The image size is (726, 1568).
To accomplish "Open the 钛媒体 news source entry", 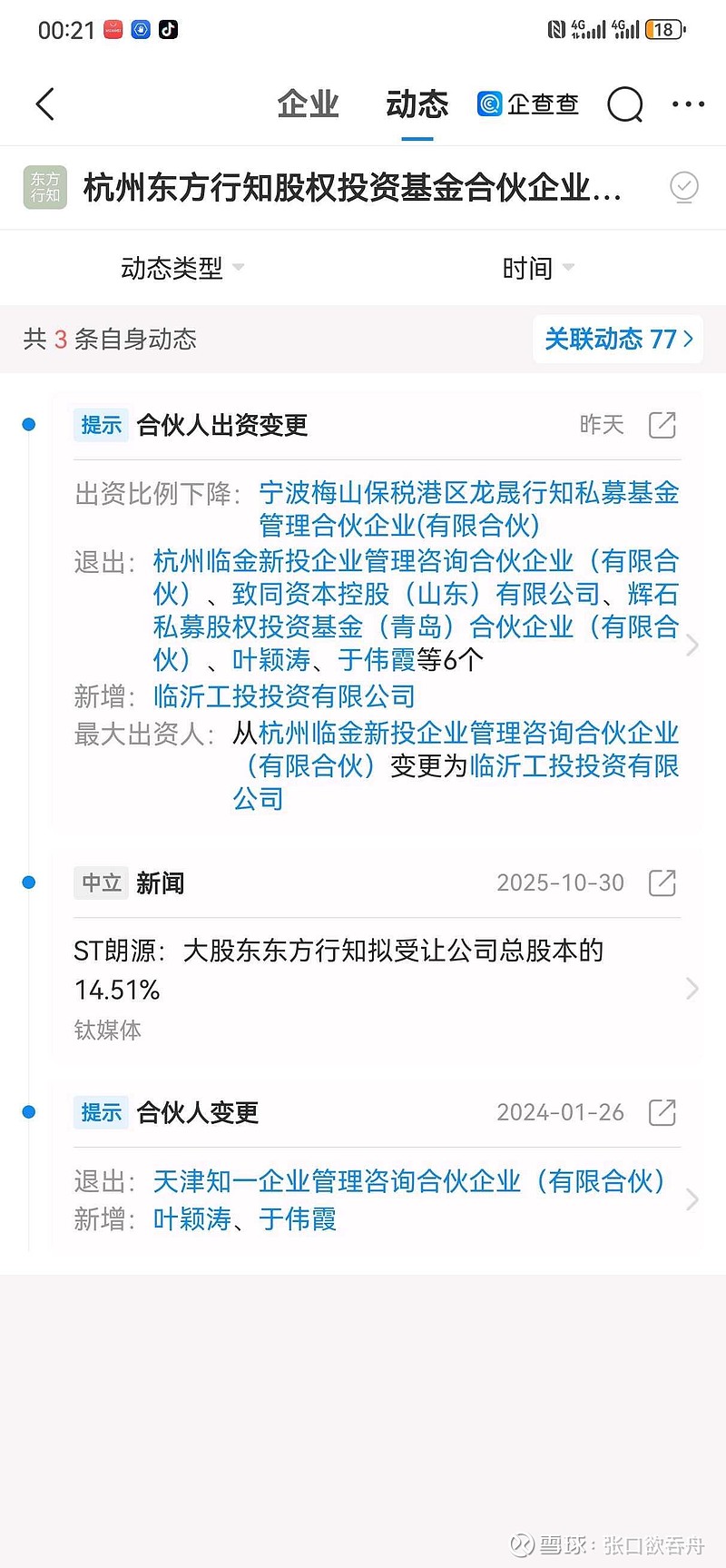I will (x=107, y=1030).
